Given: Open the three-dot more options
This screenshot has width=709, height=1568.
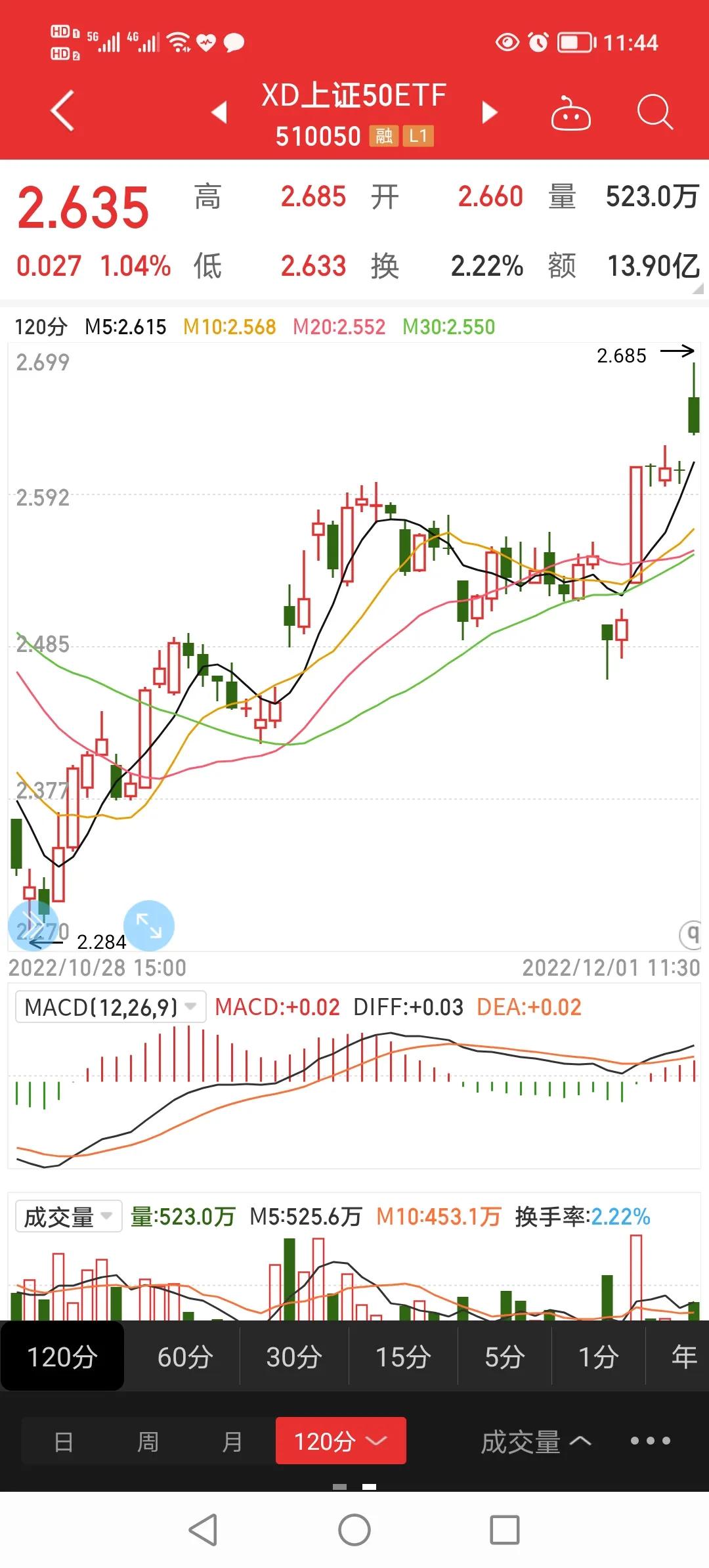Looking at the screenshot, I should coord(650,1441).
